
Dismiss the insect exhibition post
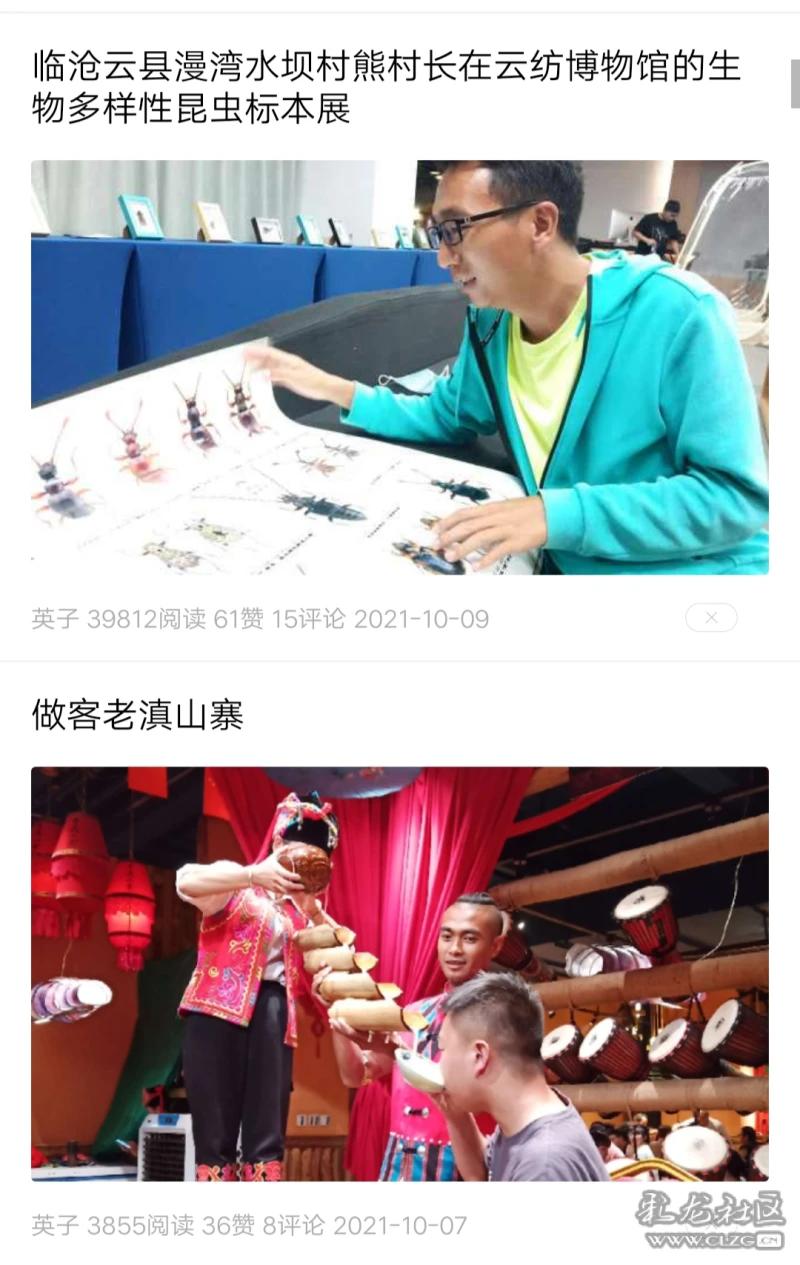(711, 618)
